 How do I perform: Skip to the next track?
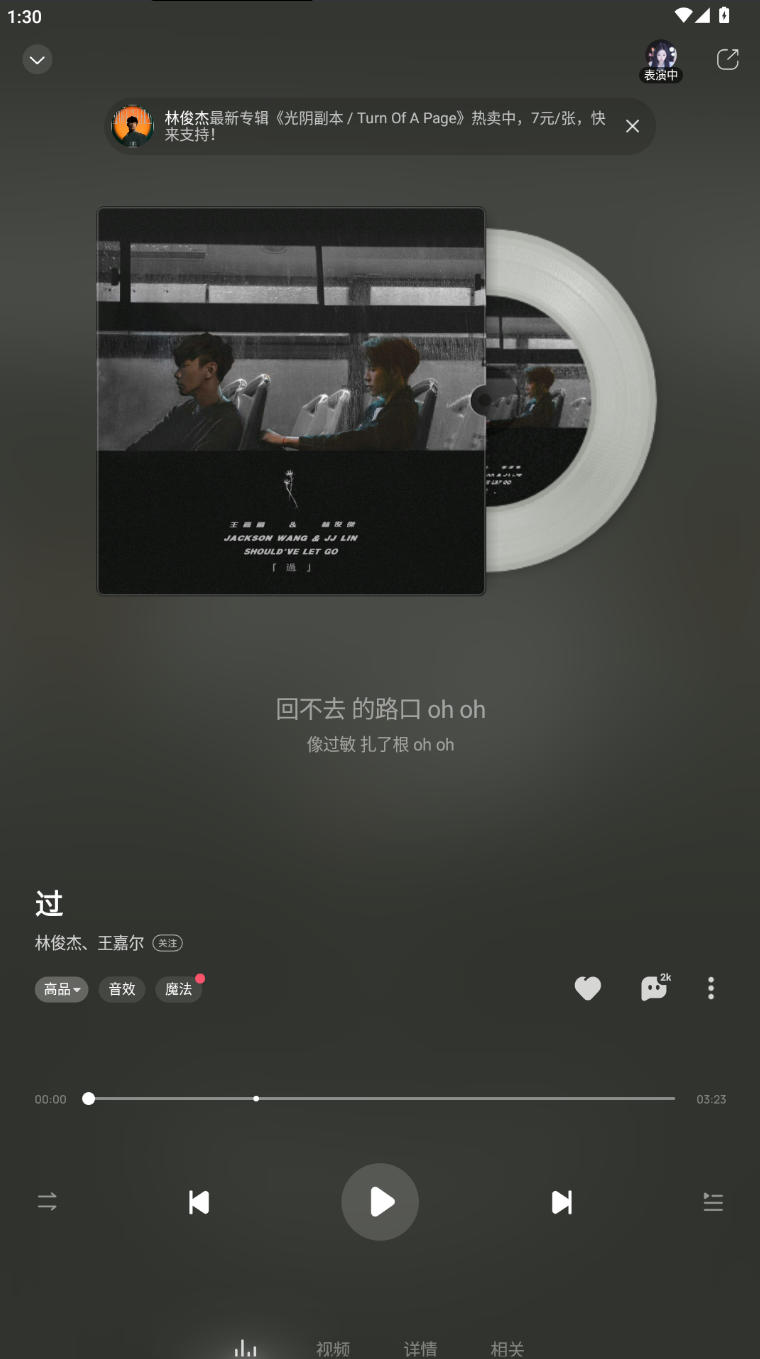pyautogui.click(x=561, y=1202)
